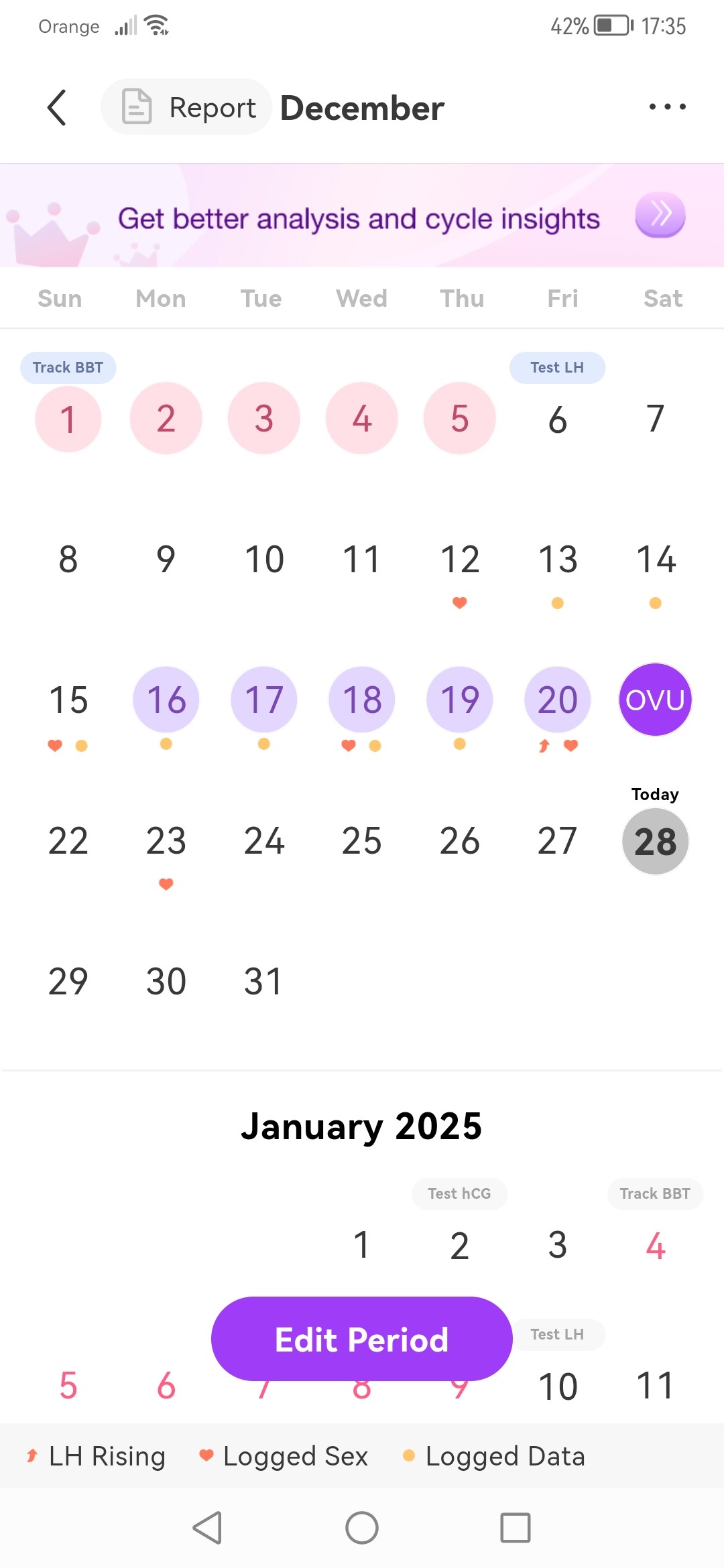The width and height of the screenshot is (724, 1568).
Task: Tap the system home button
Action: [362, 1528]
